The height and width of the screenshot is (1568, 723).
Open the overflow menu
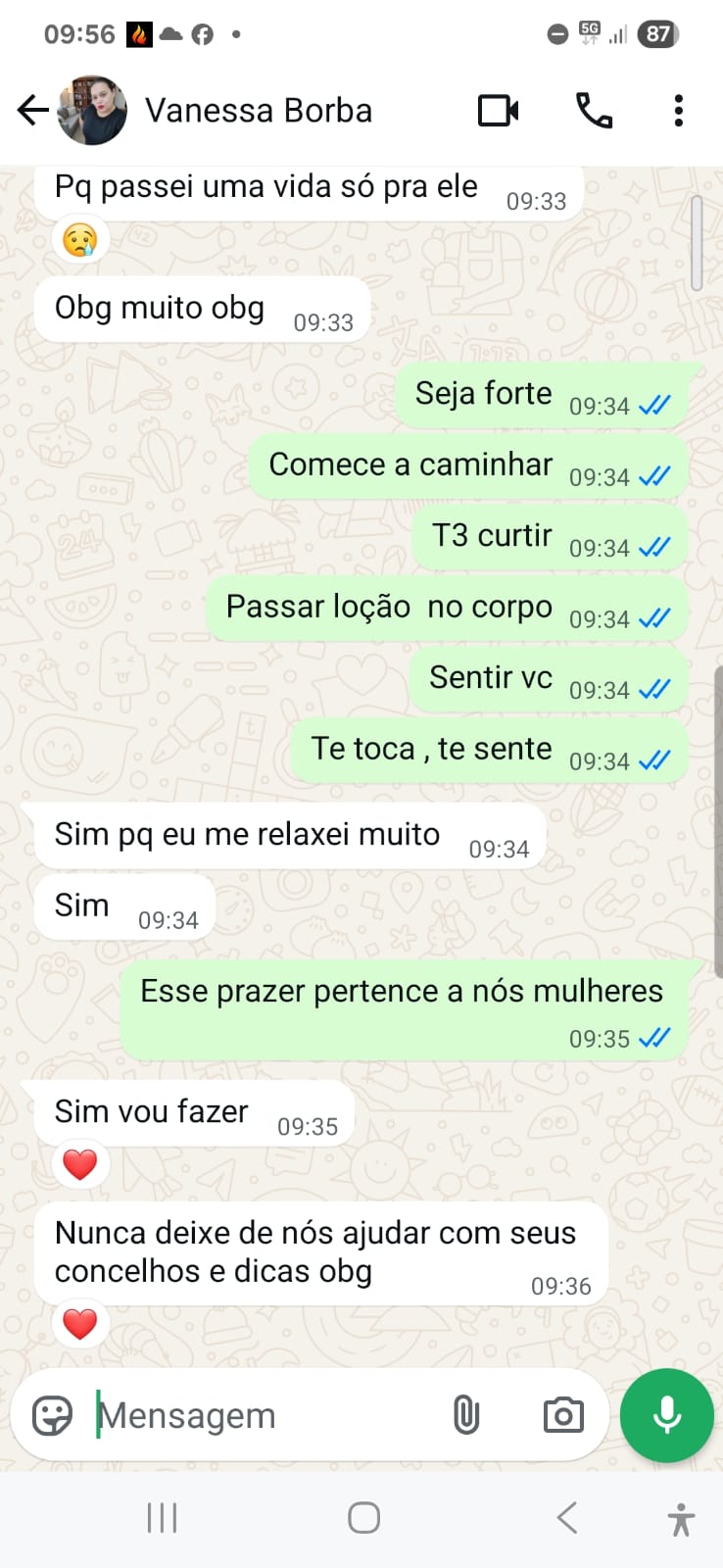678,111
